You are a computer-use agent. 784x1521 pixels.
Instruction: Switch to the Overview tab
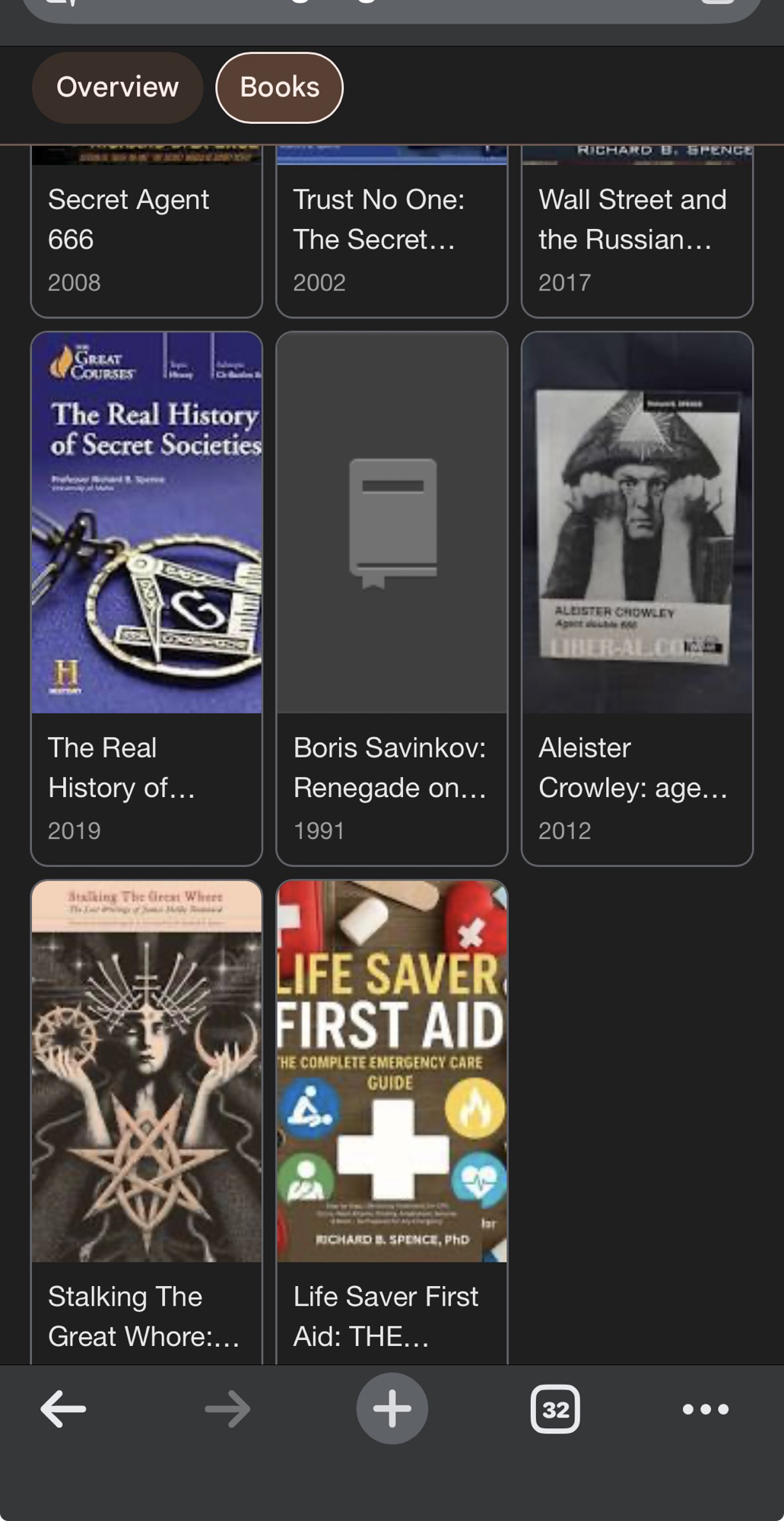(x=117, y=87)
